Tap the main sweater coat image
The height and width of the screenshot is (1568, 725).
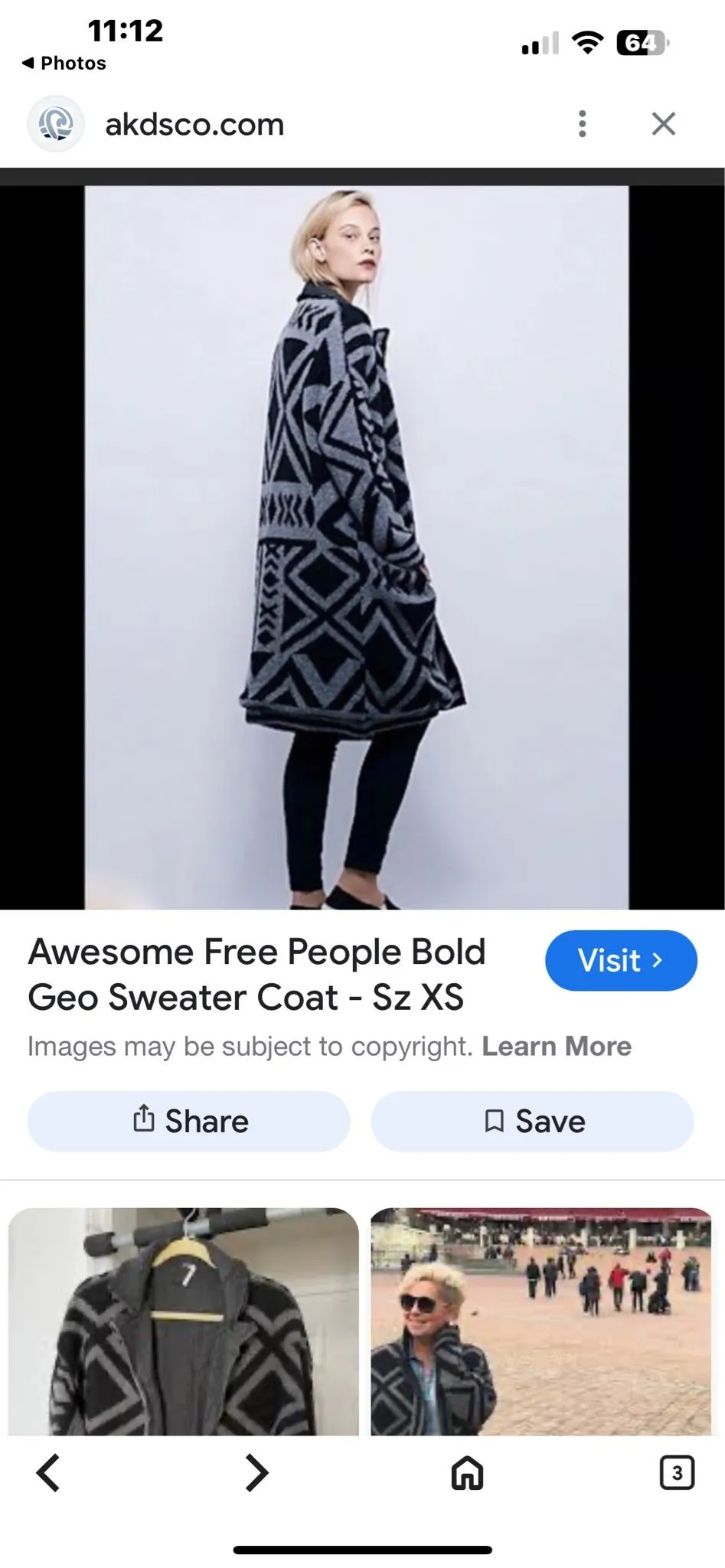(x=357, y=547)
